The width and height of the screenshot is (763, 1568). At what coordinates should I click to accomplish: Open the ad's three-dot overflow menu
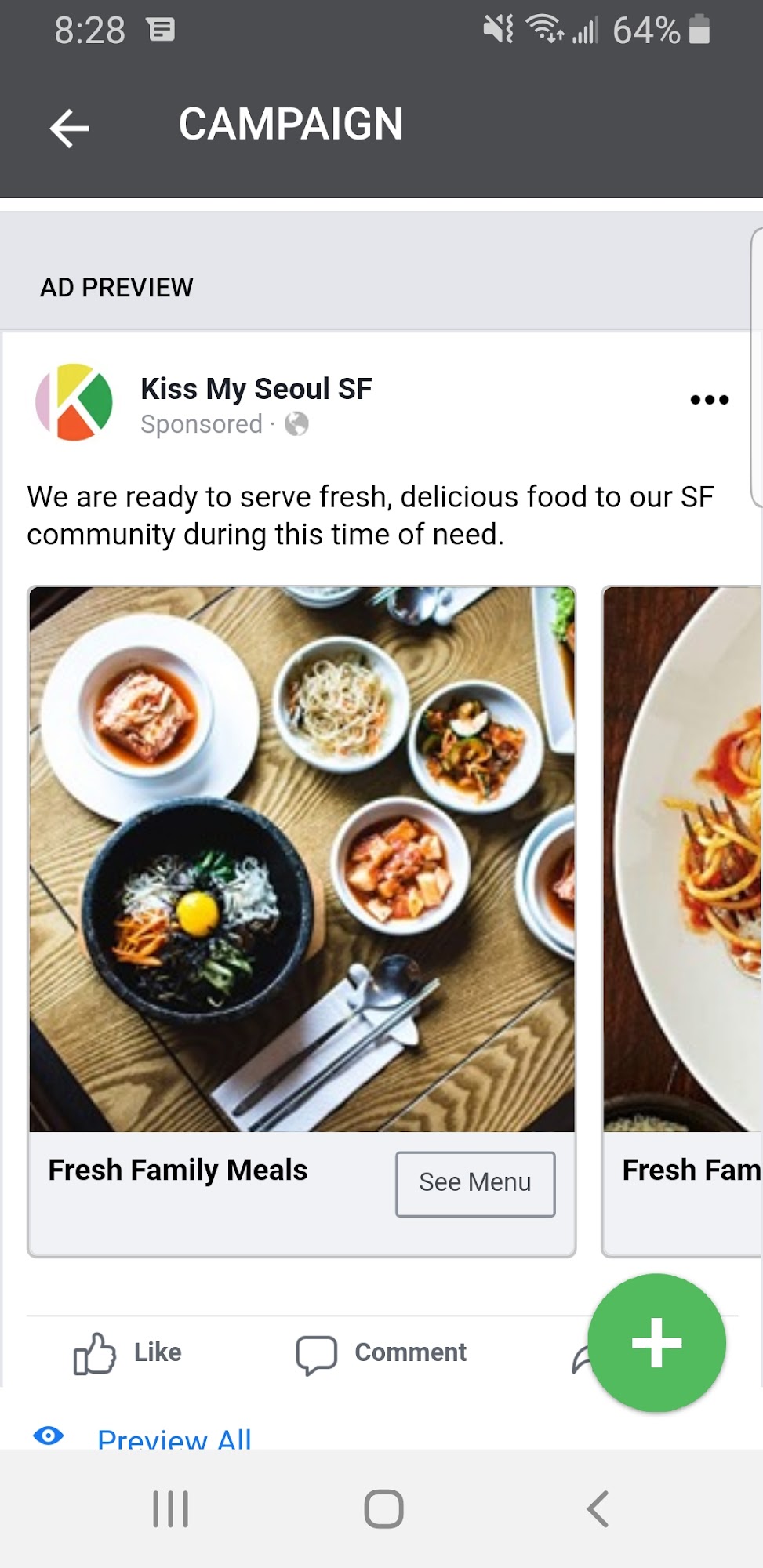point(709,400)
